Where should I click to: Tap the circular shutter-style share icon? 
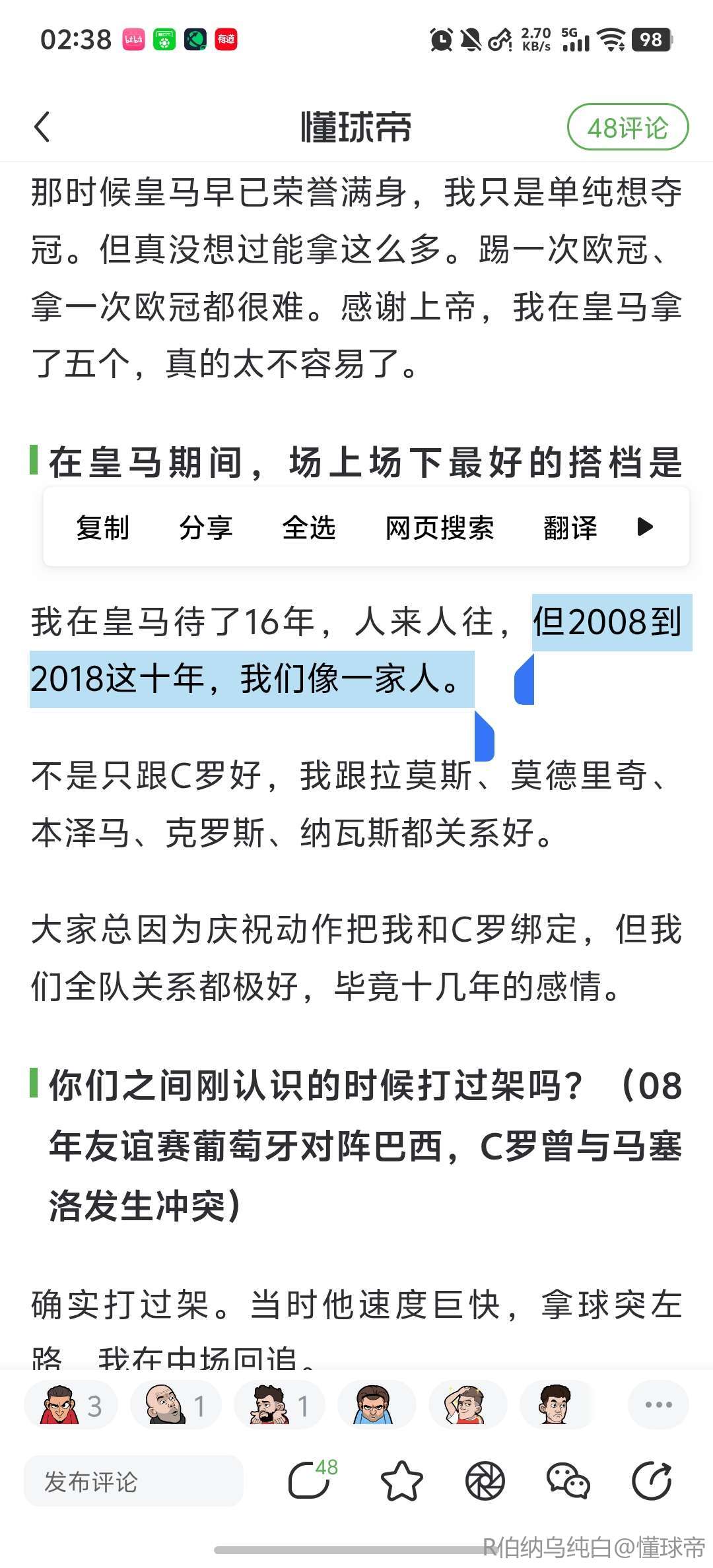tap(485, 1482)
